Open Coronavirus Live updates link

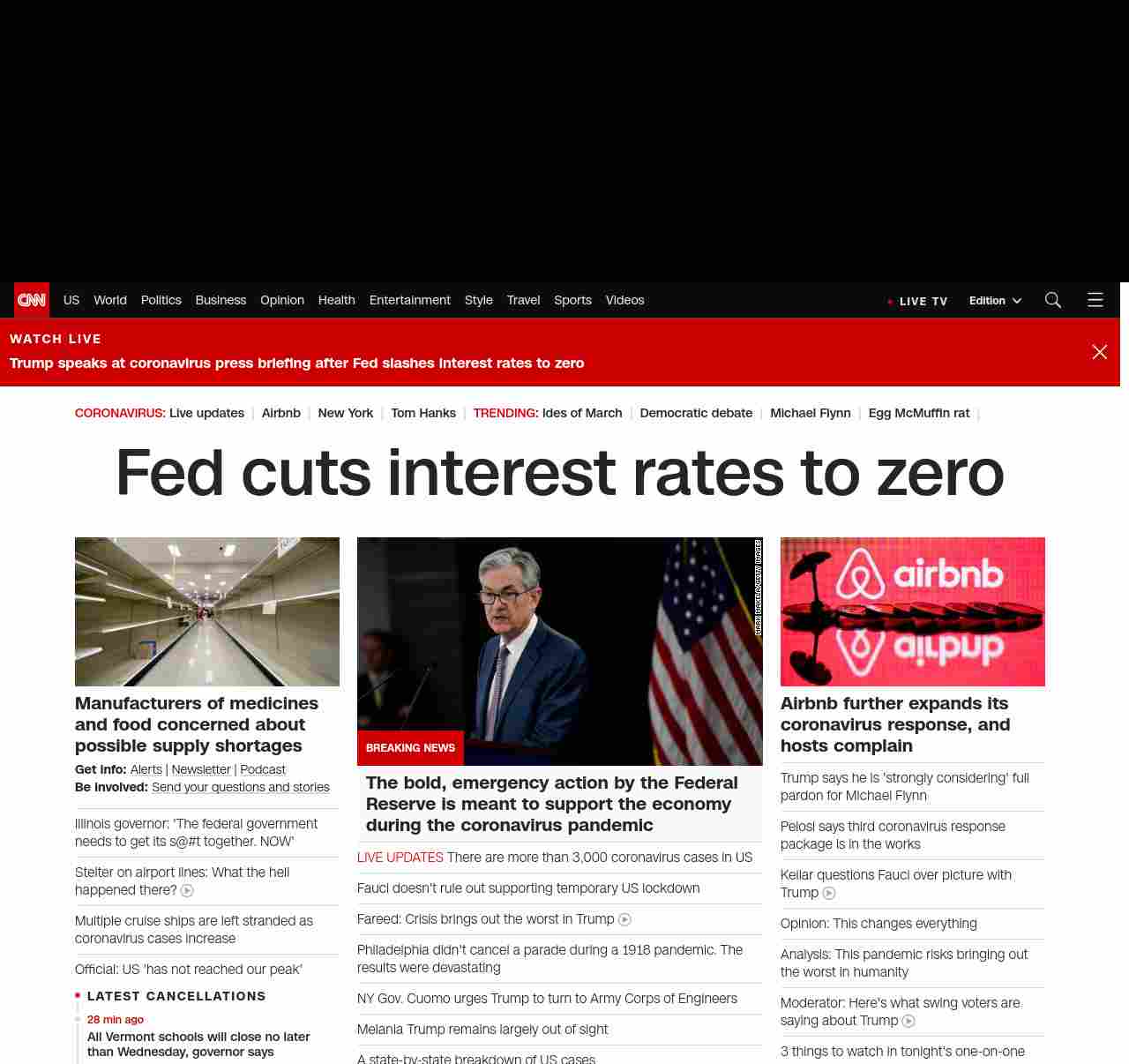(206, 413)
